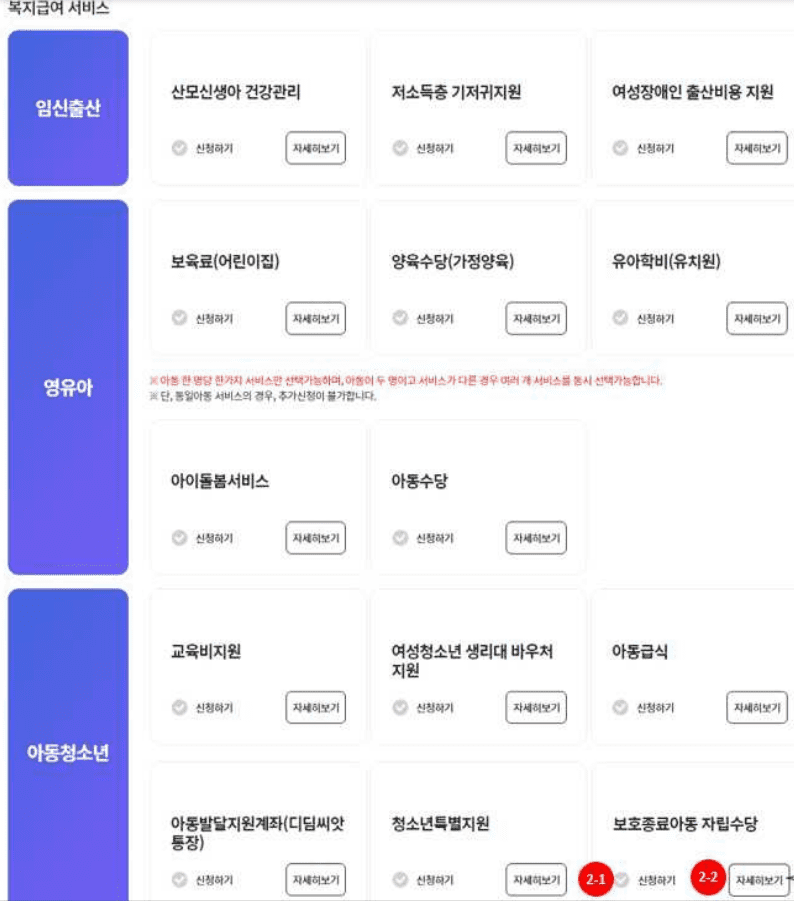Click the check icon beside 유아학비(유치원) 신청하기
Screen dimensions: 794x901
coord(618,318)
